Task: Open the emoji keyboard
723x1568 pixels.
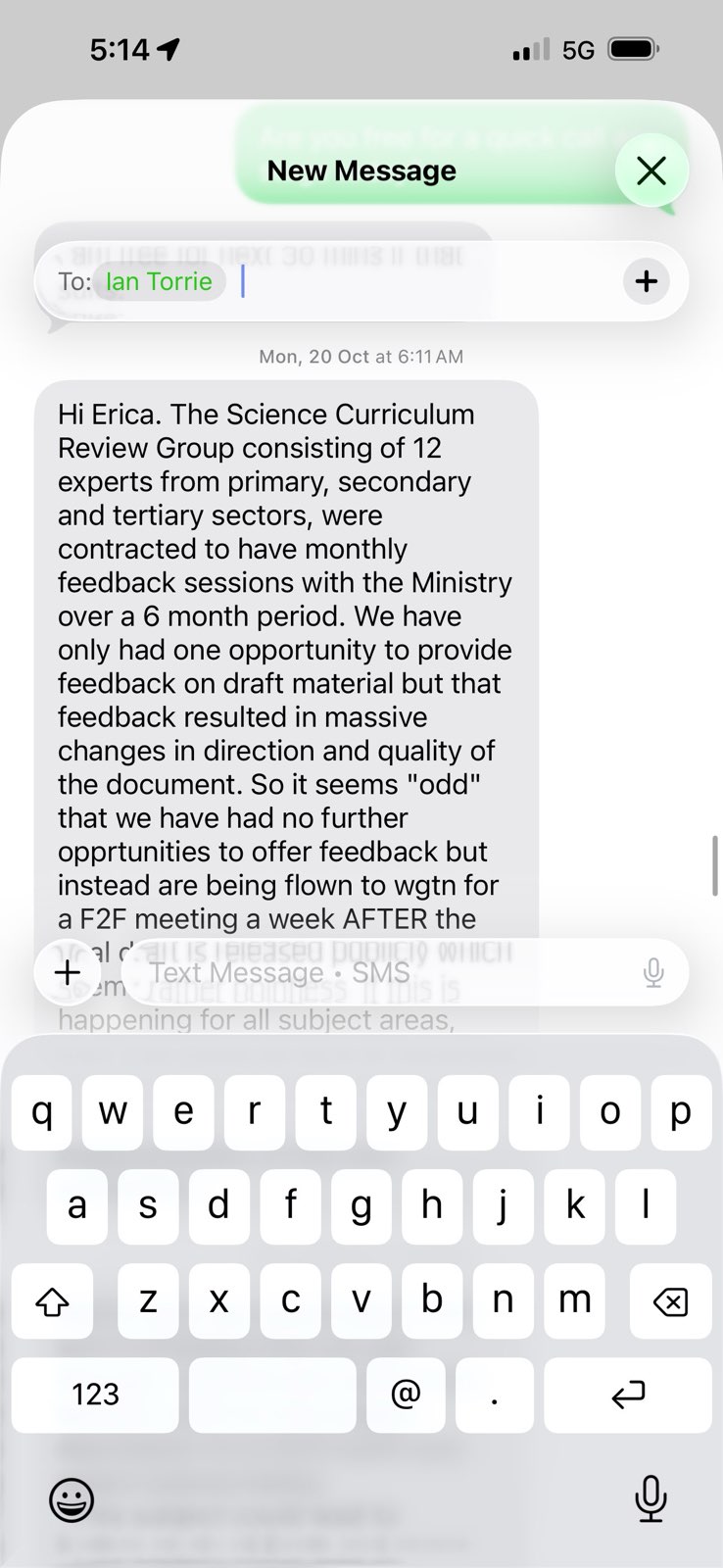Action: pos(72,1498)
